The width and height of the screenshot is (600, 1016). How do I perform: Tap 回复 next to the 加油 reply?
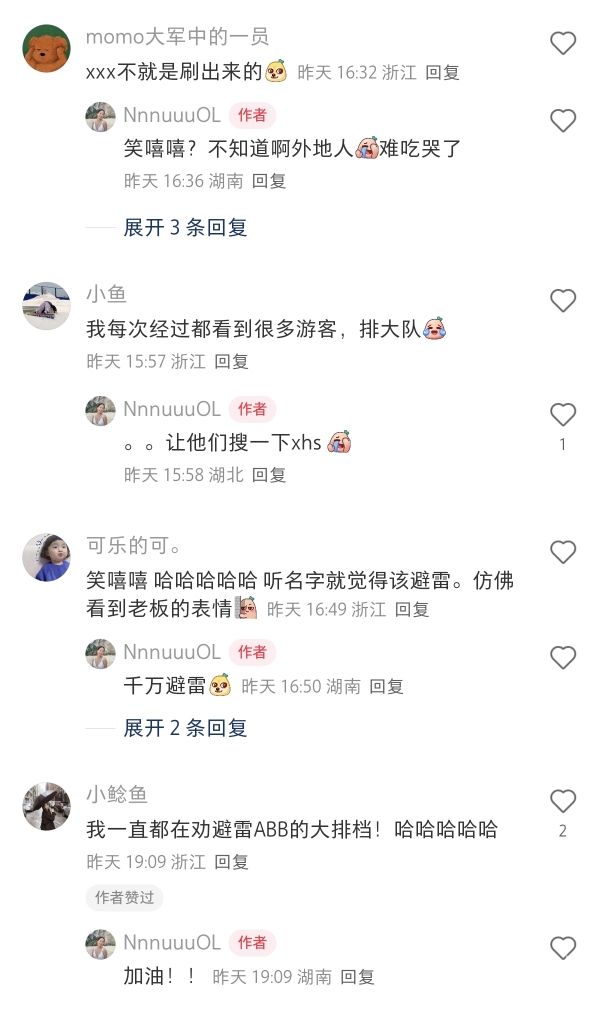click(358, 976)
